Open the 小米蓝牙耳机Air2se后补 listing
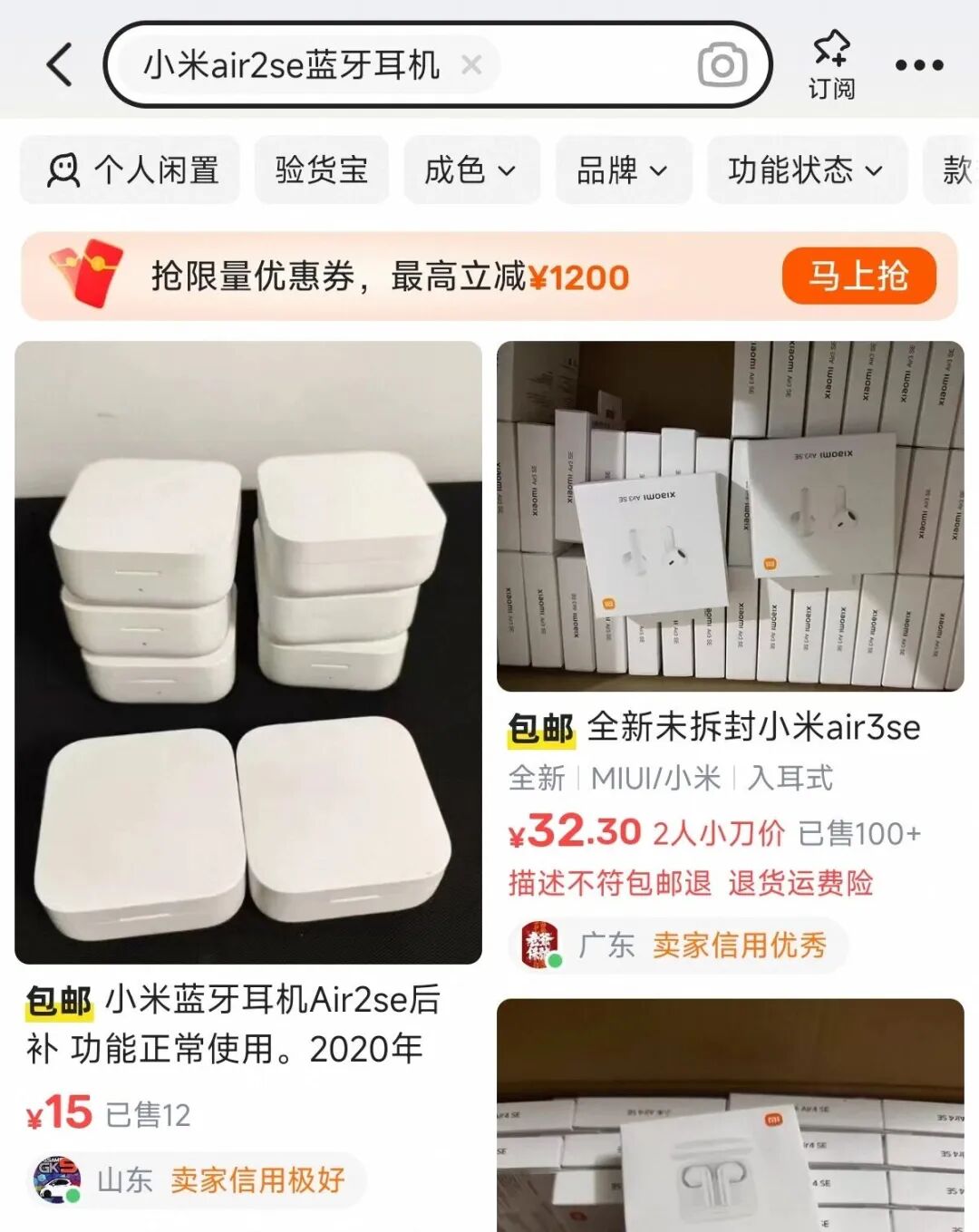Image resolution: width=979 pixels, height=1232 pixels. click(247, 653)
